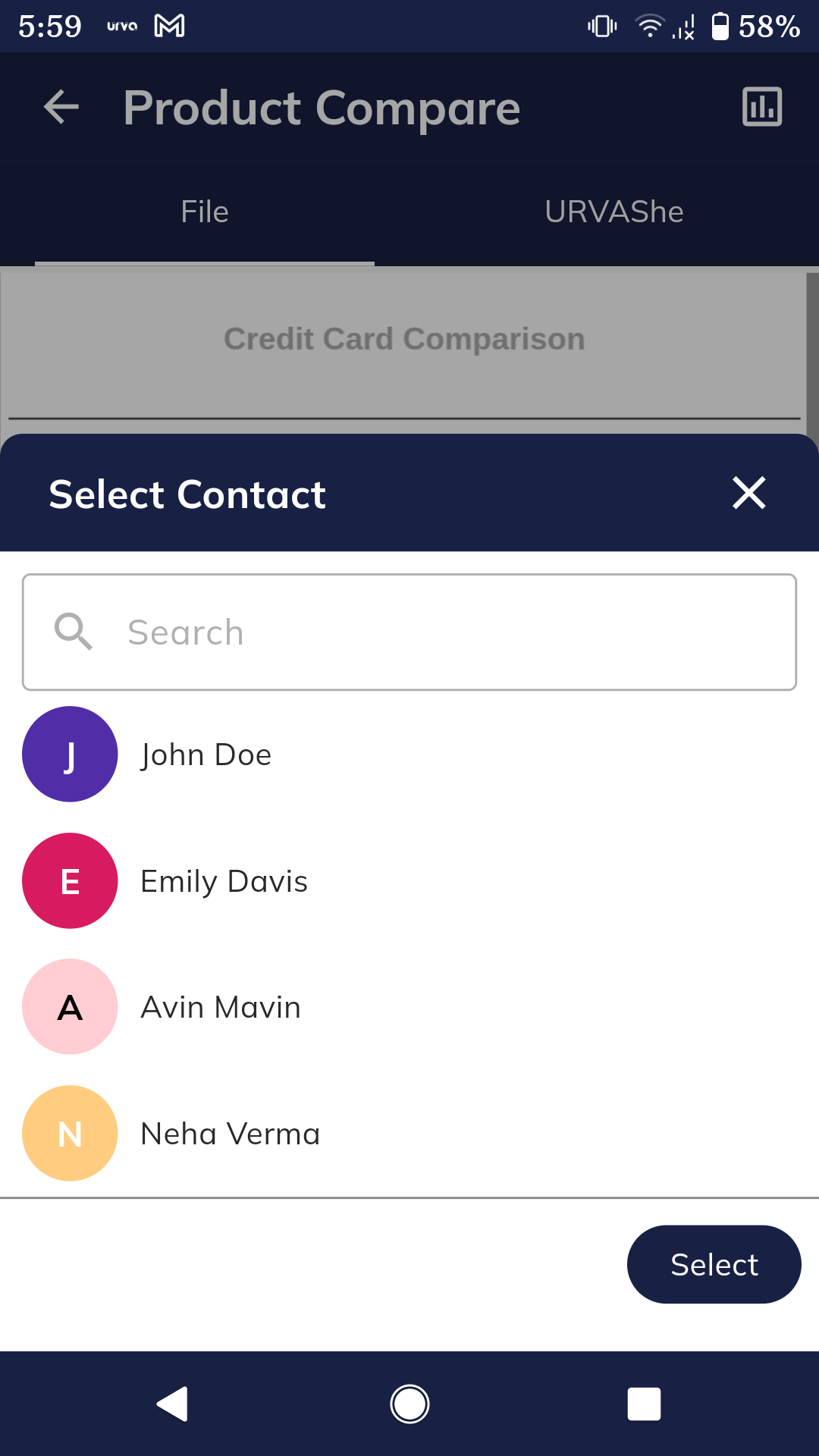Close the Select Contact sheet
Image resolution: width=819 pixels, height=1456 pixels.
pos(748,493)
